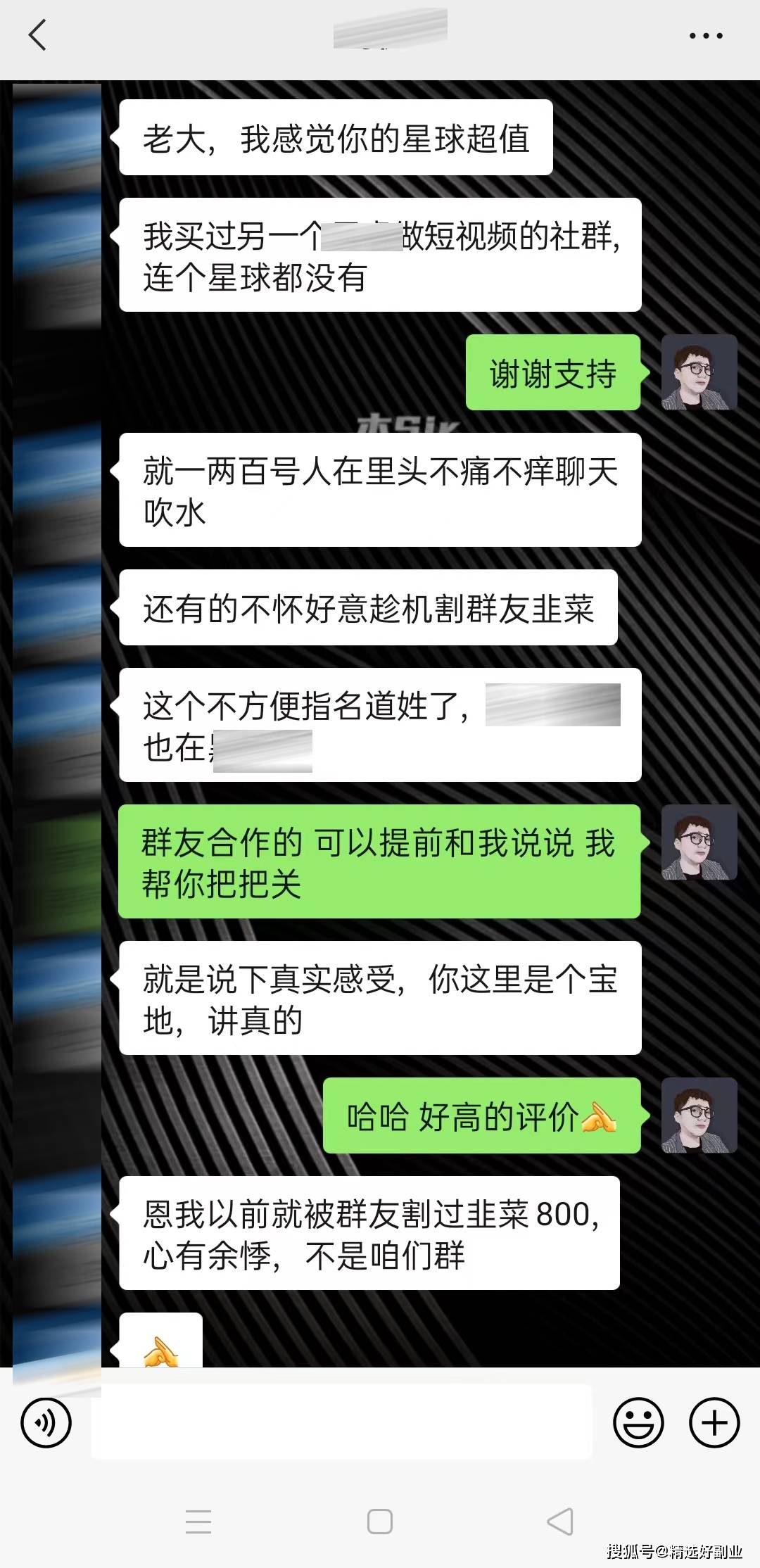The width and height of the screenshot is (760, 1568).
Task: Tap the avatar beside 谢谢支持
Action: tap(699, 372)
